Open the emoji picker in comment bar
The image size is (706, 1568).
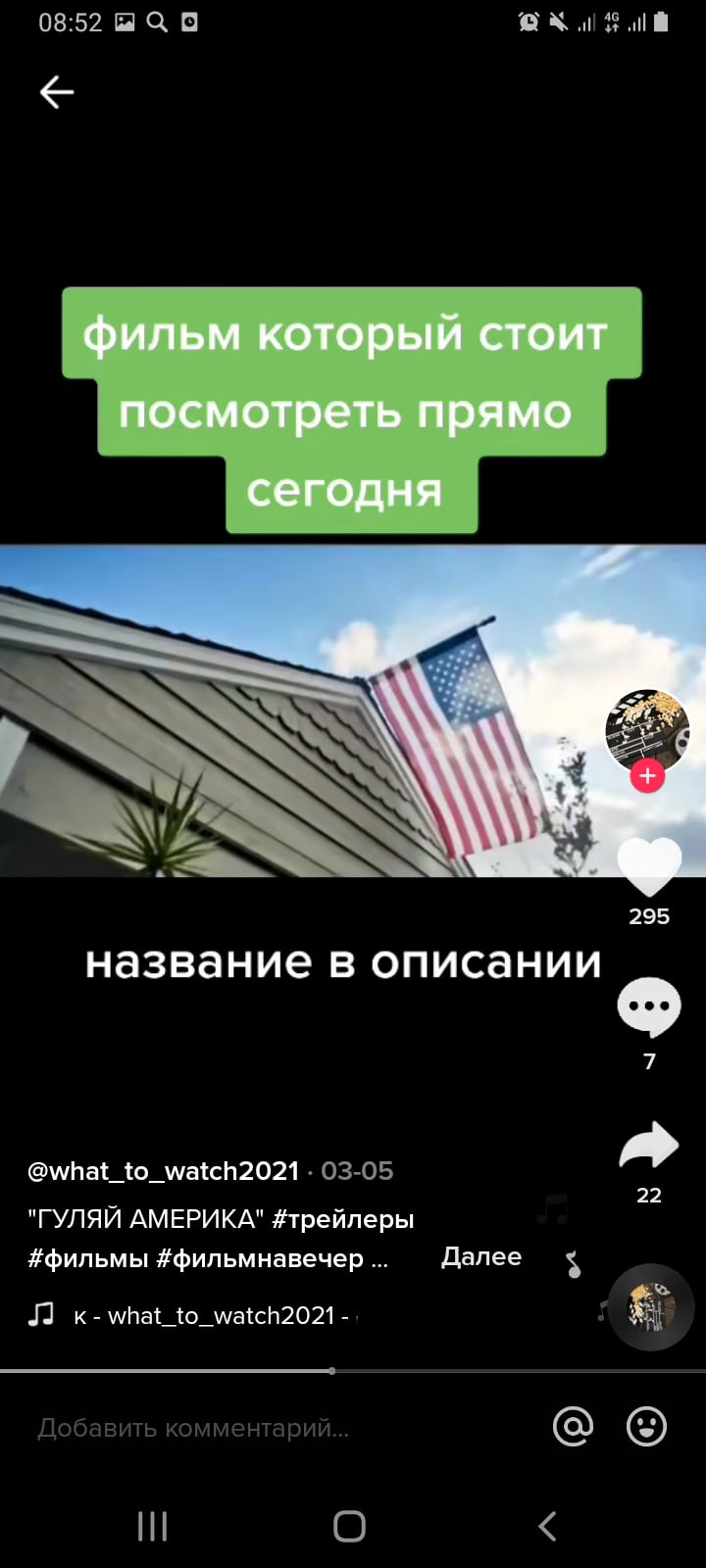click(x=646, y=1427)
